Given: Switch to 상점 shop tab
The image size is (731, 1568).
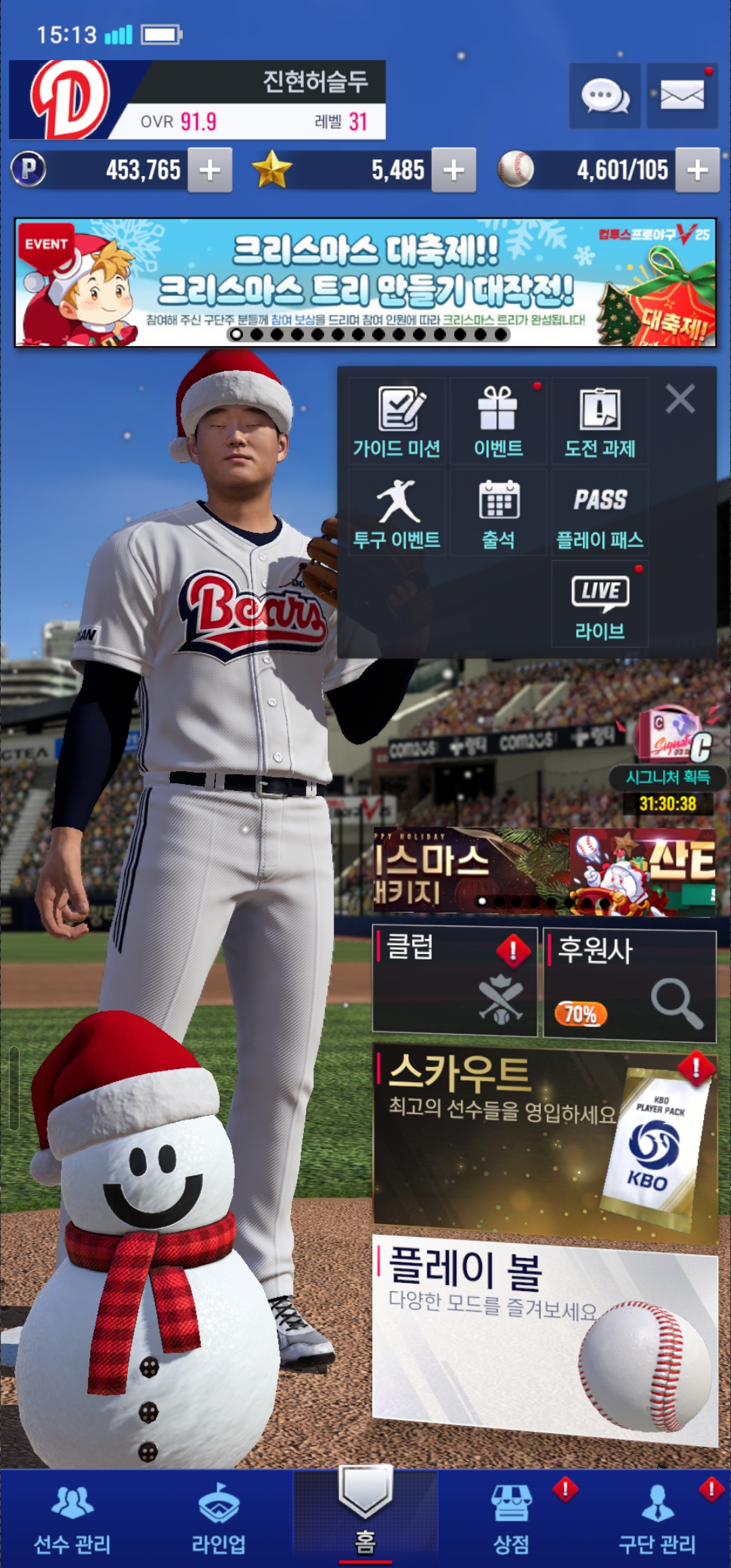Looking at the screenshot, I should [512, 1519].
